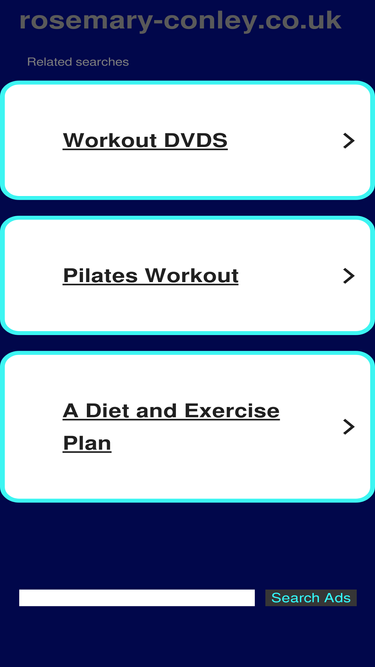Open A Diet and Exercise Plan link

[x=188, y=427]
